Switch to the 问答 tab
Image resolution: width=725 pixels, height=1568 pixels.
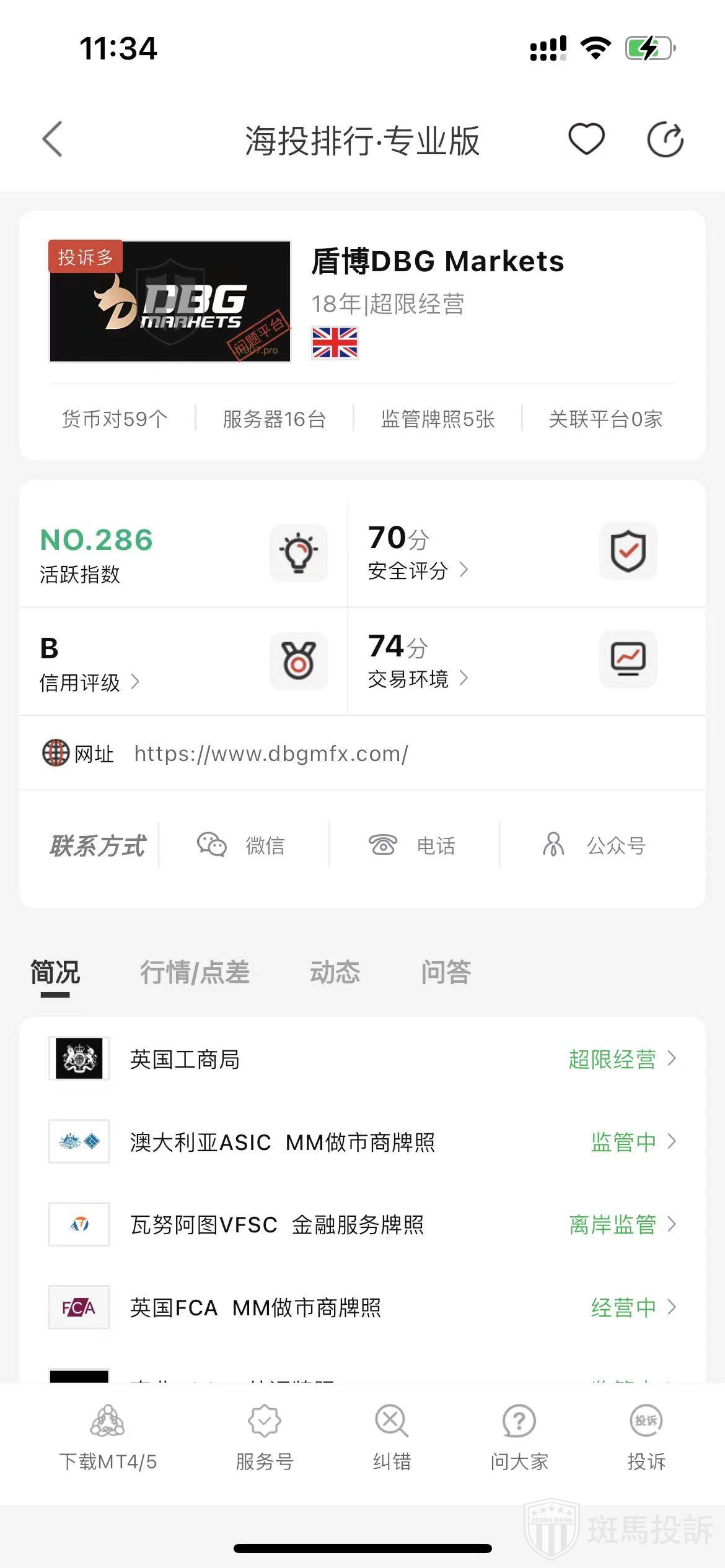pos(446,972)
